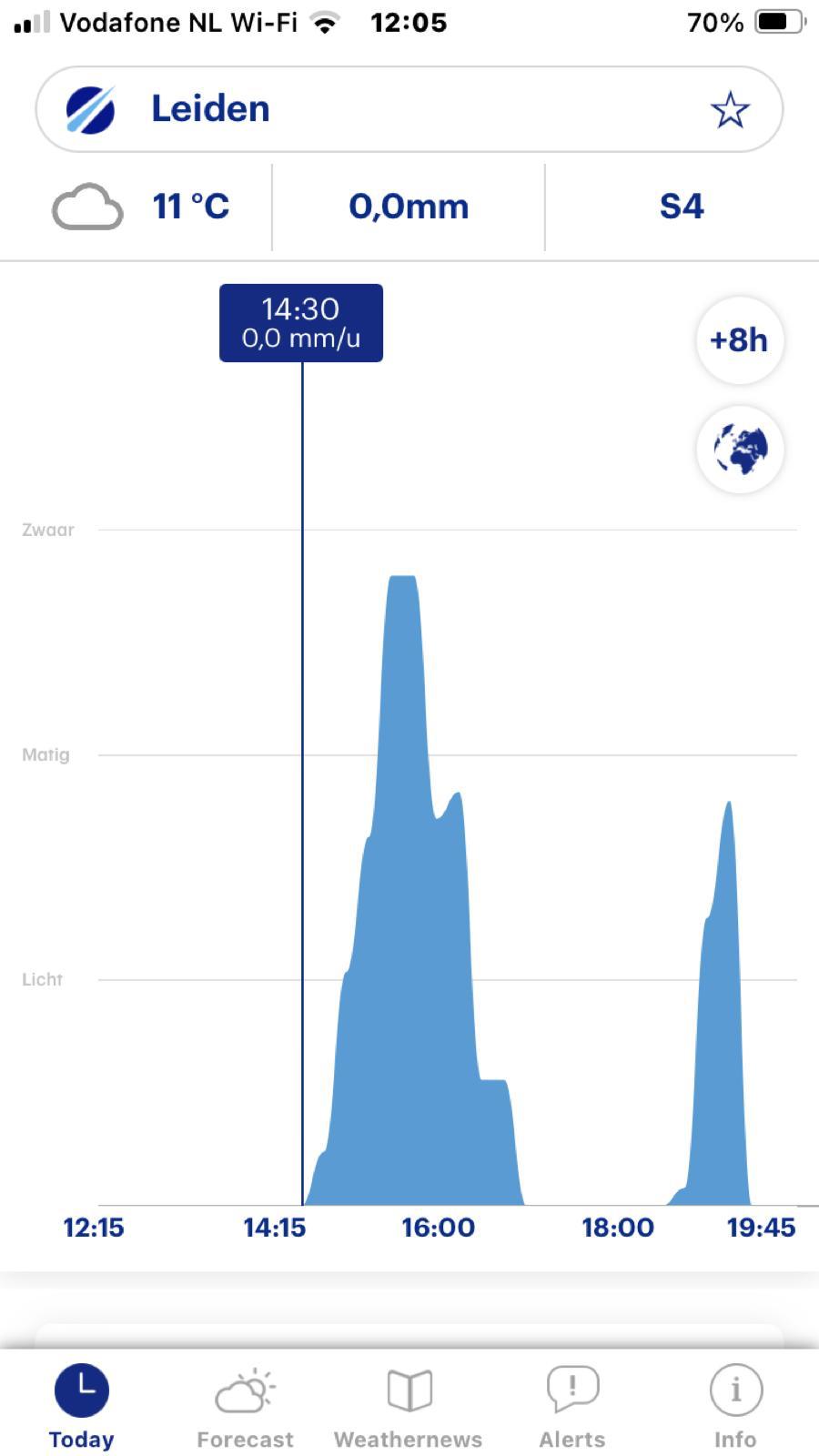This screenshot has height=1456, width=819.
Task: Open the Weathernews tab
Action: pos(409,1408)
